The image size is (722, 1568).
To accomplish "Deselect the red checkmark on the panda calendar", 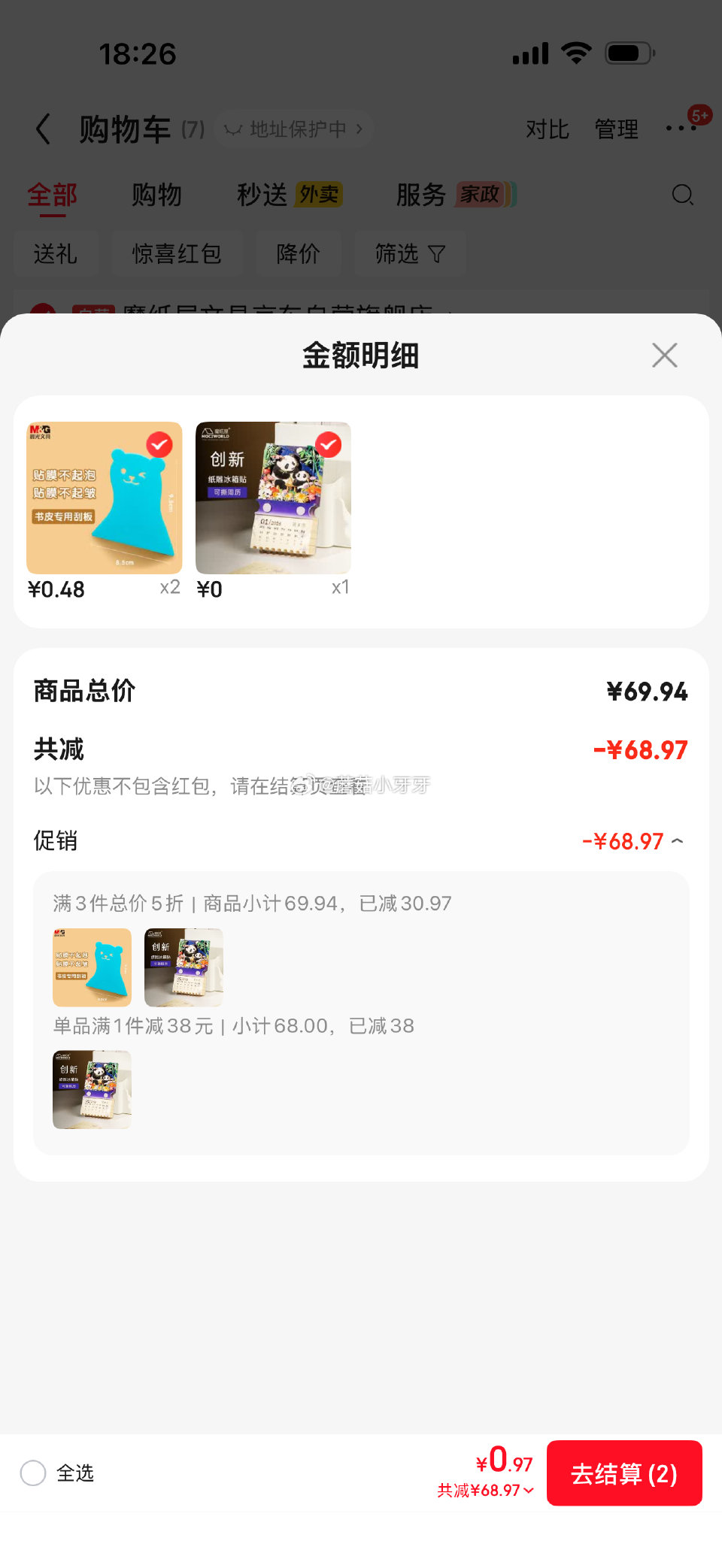I will coord(327,444).
